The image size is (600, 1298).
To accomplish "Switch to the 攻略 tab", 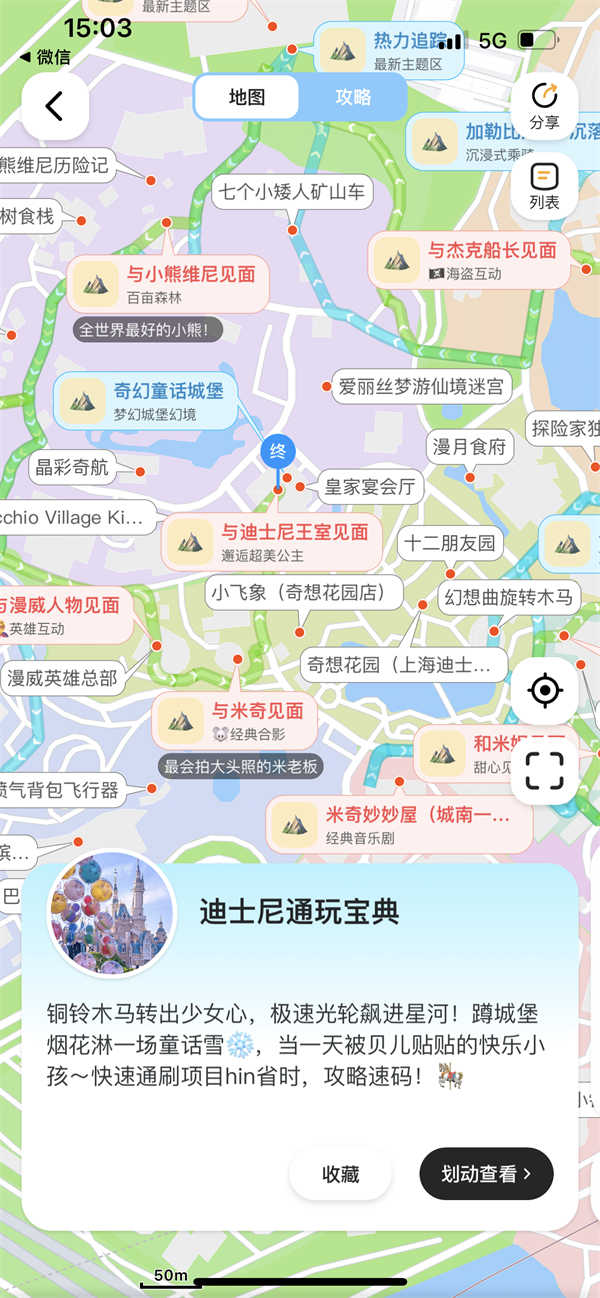I will [x=353, y=97].
